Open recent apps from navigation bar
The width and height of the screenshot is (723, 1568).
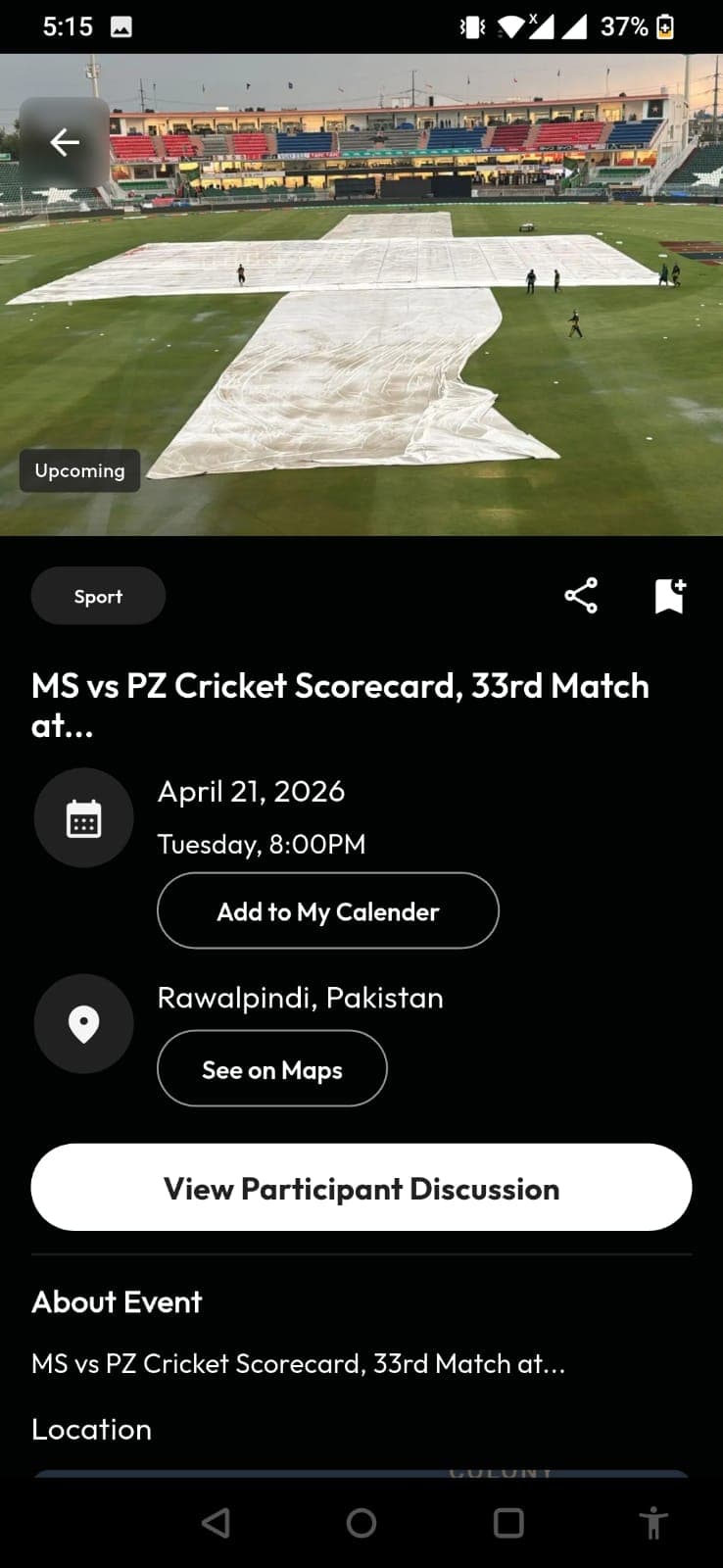[x=508, y=1523]
